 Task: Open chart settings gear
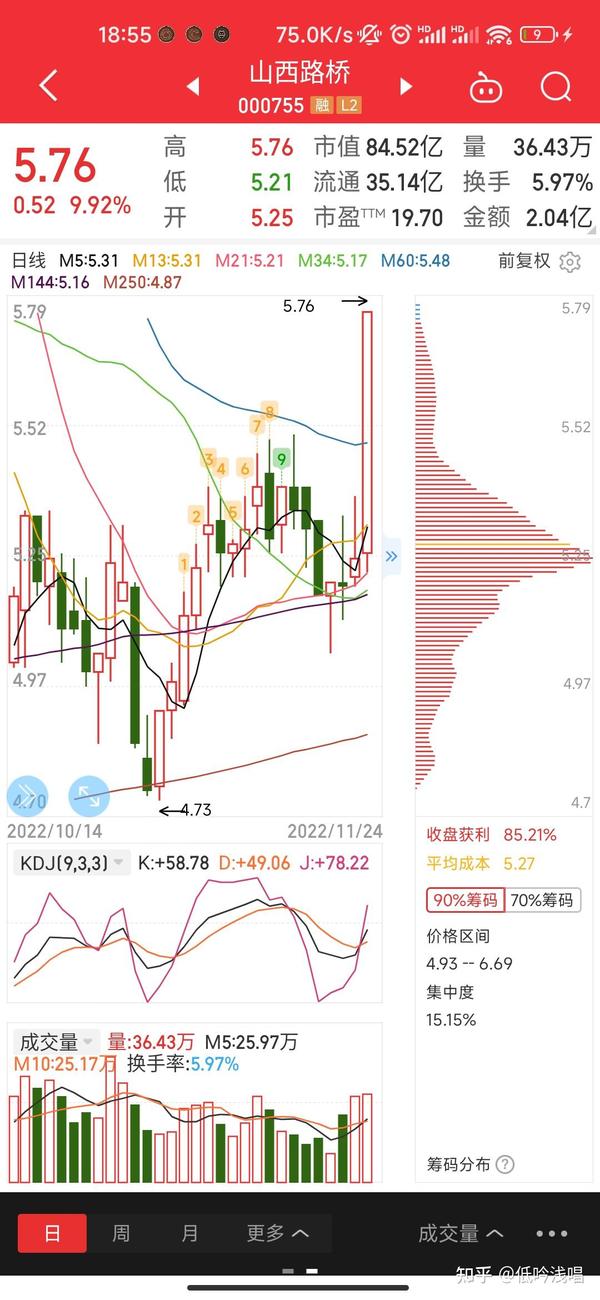click(x=570, y=262)
